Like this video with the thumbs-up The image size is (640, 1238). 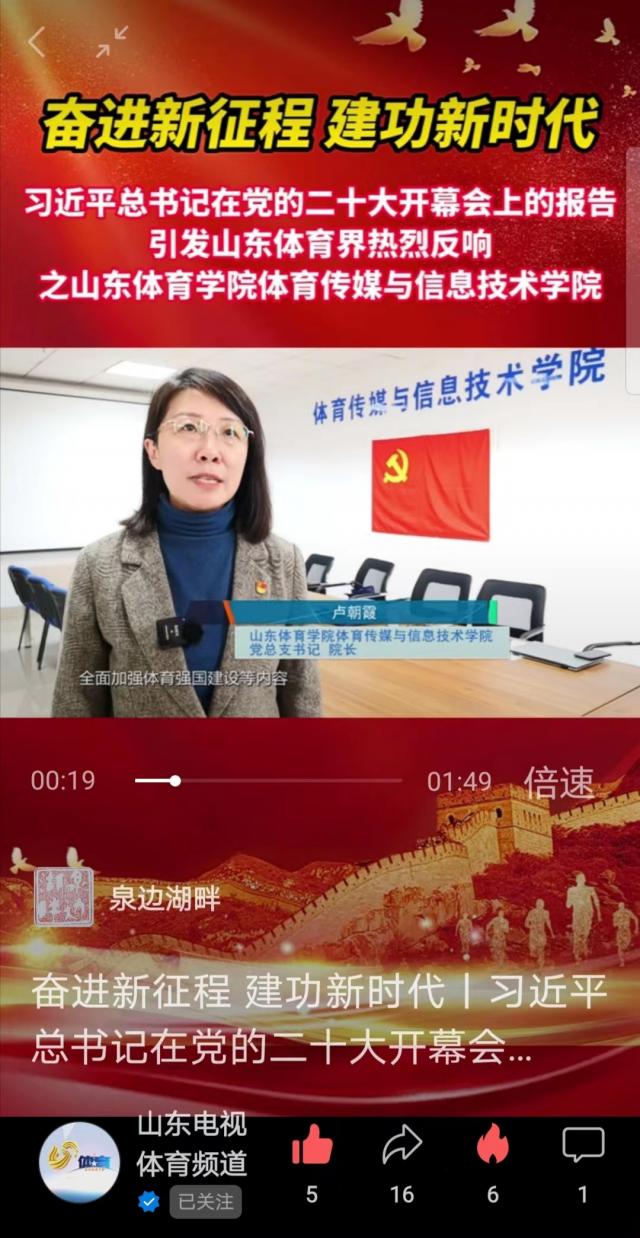[x=312, y=1147]
